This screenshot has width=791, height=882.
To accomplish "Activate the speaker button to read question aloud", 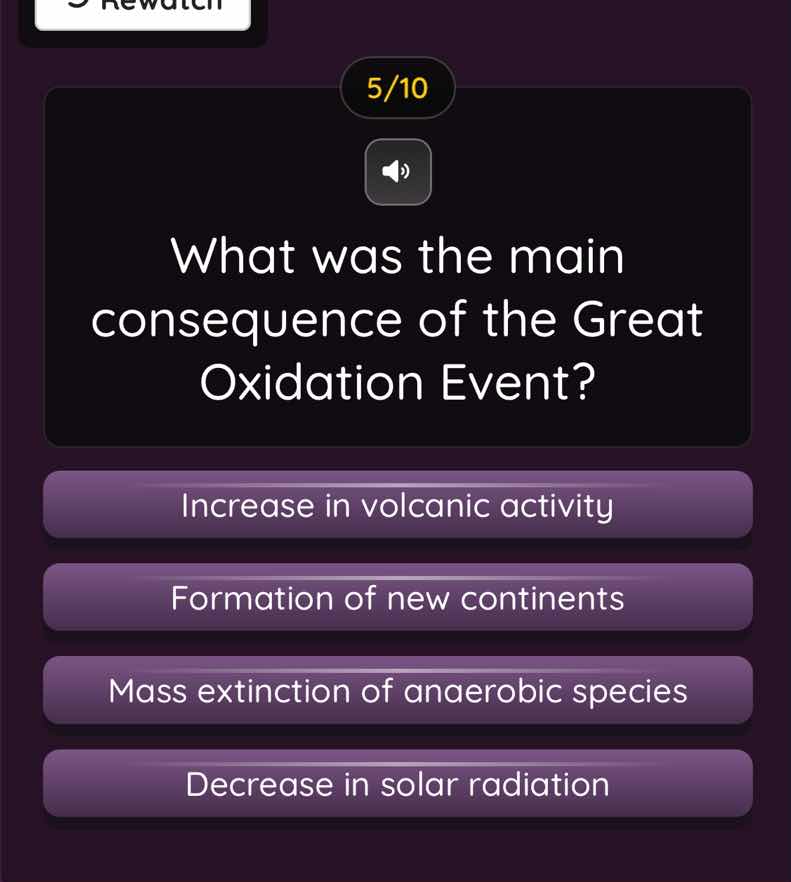I will (396, 172).
